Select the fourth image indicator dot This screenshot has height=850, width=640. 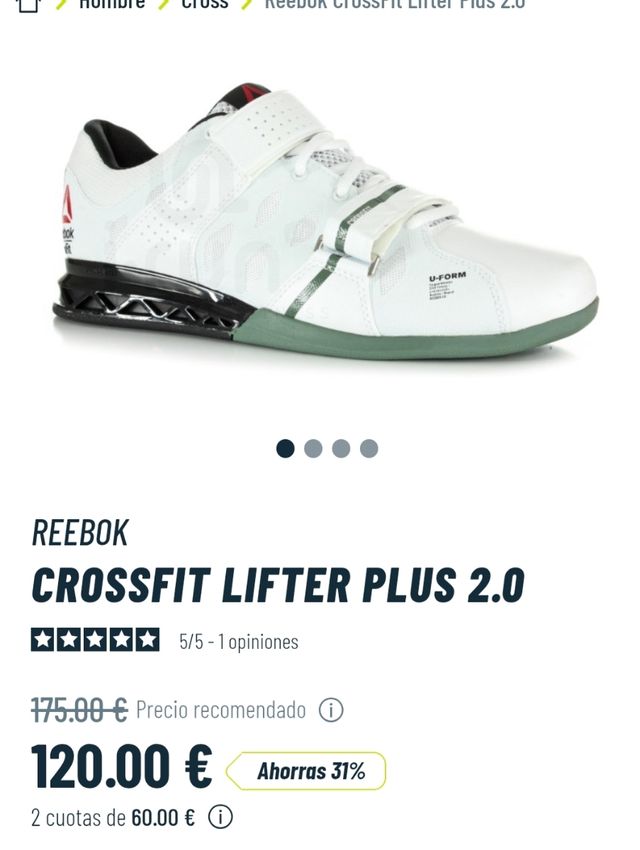[369, 448]
